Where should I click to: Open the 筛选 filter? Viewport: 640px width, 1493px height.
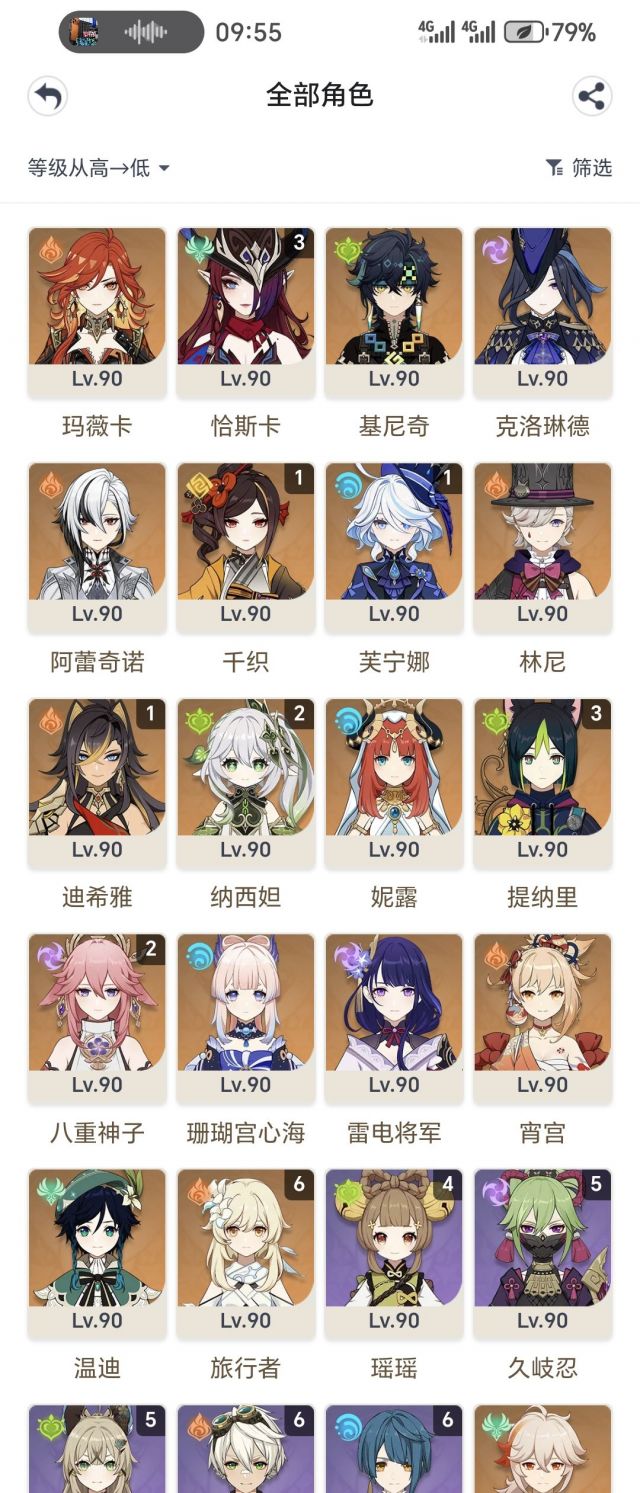tap(579, 168)
